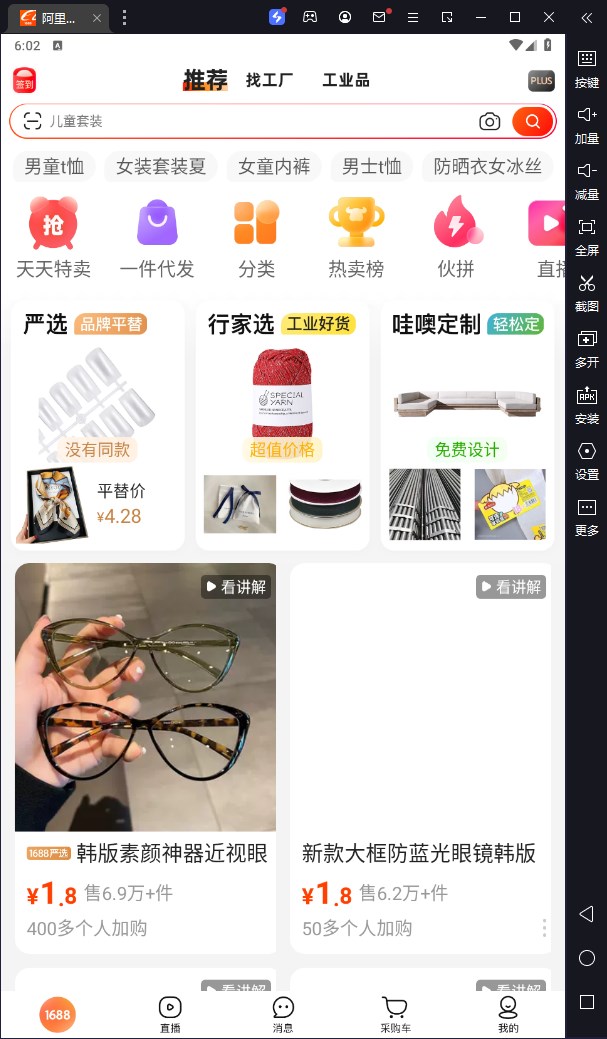
Task: Tap the 儿童套装 search box
Action: click(250, 121)
